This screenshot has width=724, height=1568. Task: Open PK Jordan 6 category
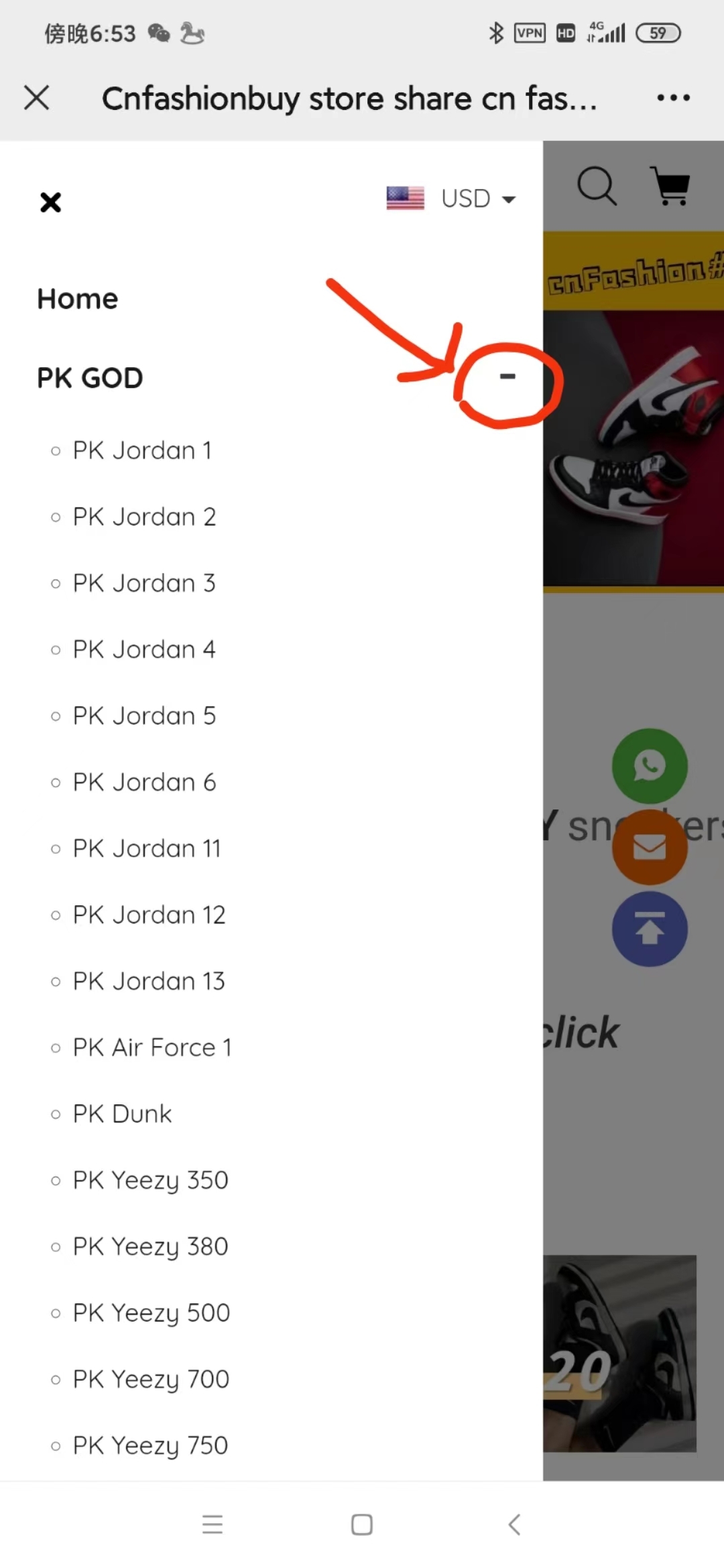click(x=144, y=782)
